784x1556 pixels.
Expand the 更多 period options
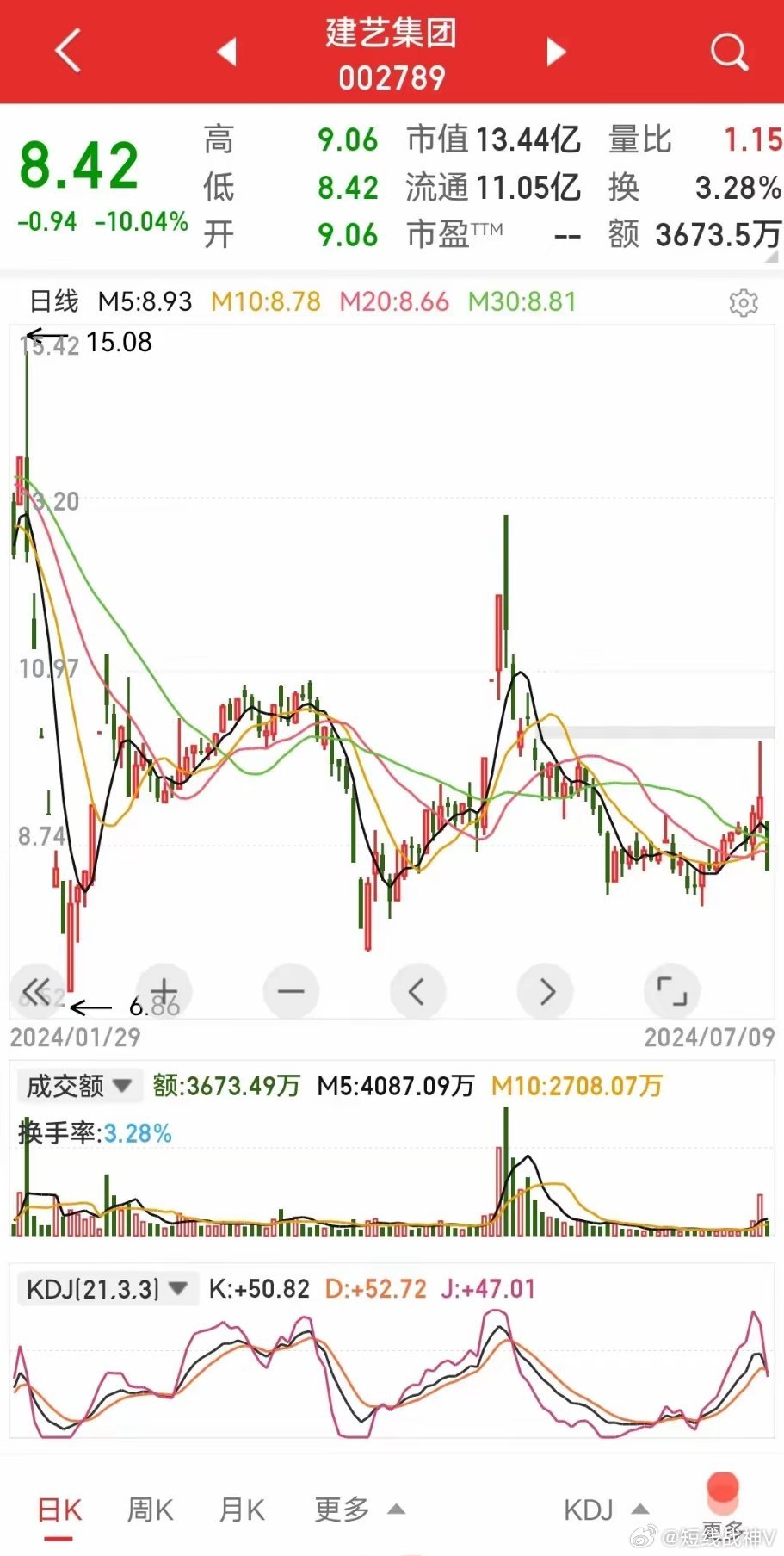click(359, 1510)
